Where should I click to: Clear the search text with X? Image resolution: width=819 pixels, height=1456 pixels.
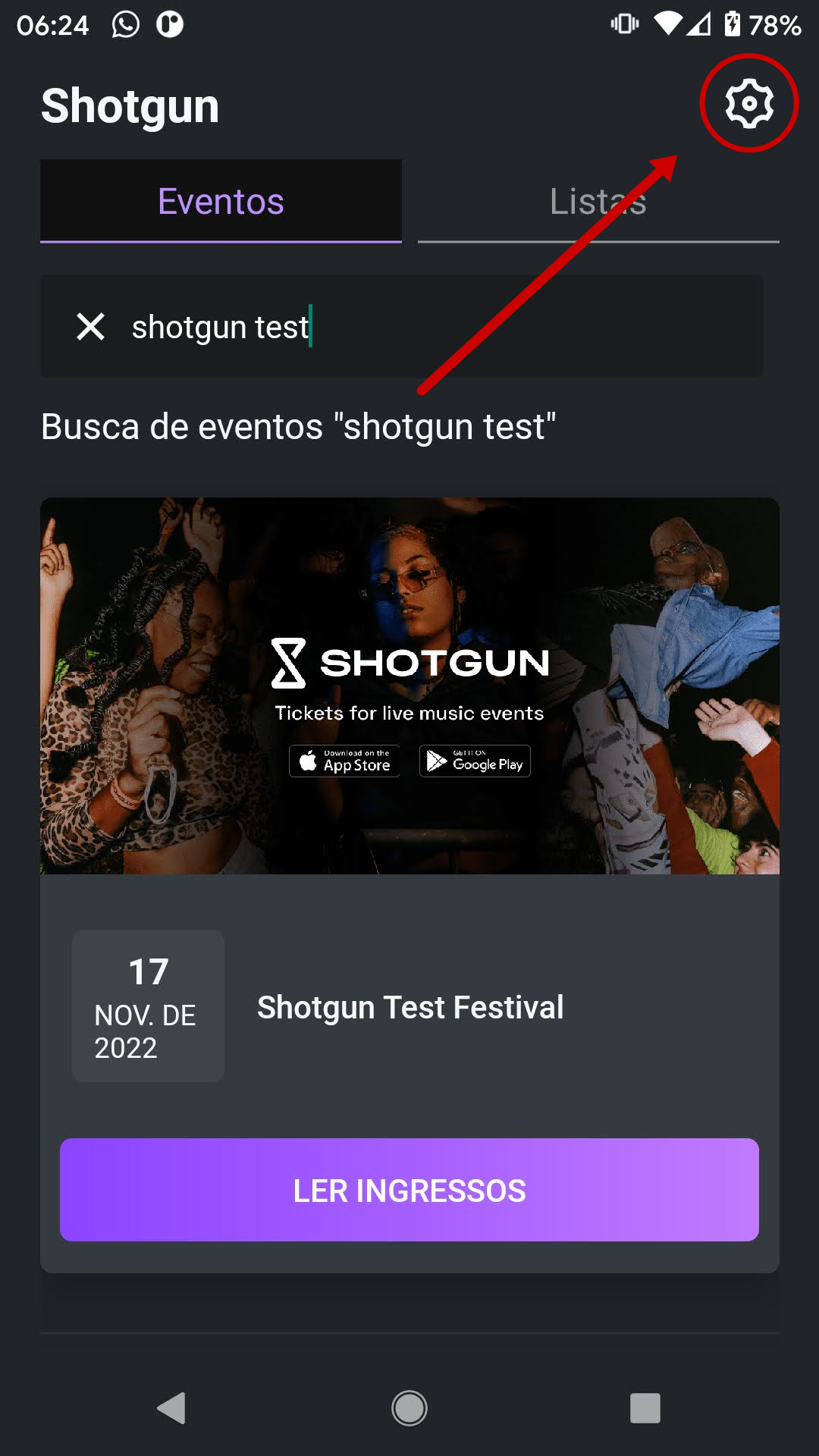click(91, 327)
